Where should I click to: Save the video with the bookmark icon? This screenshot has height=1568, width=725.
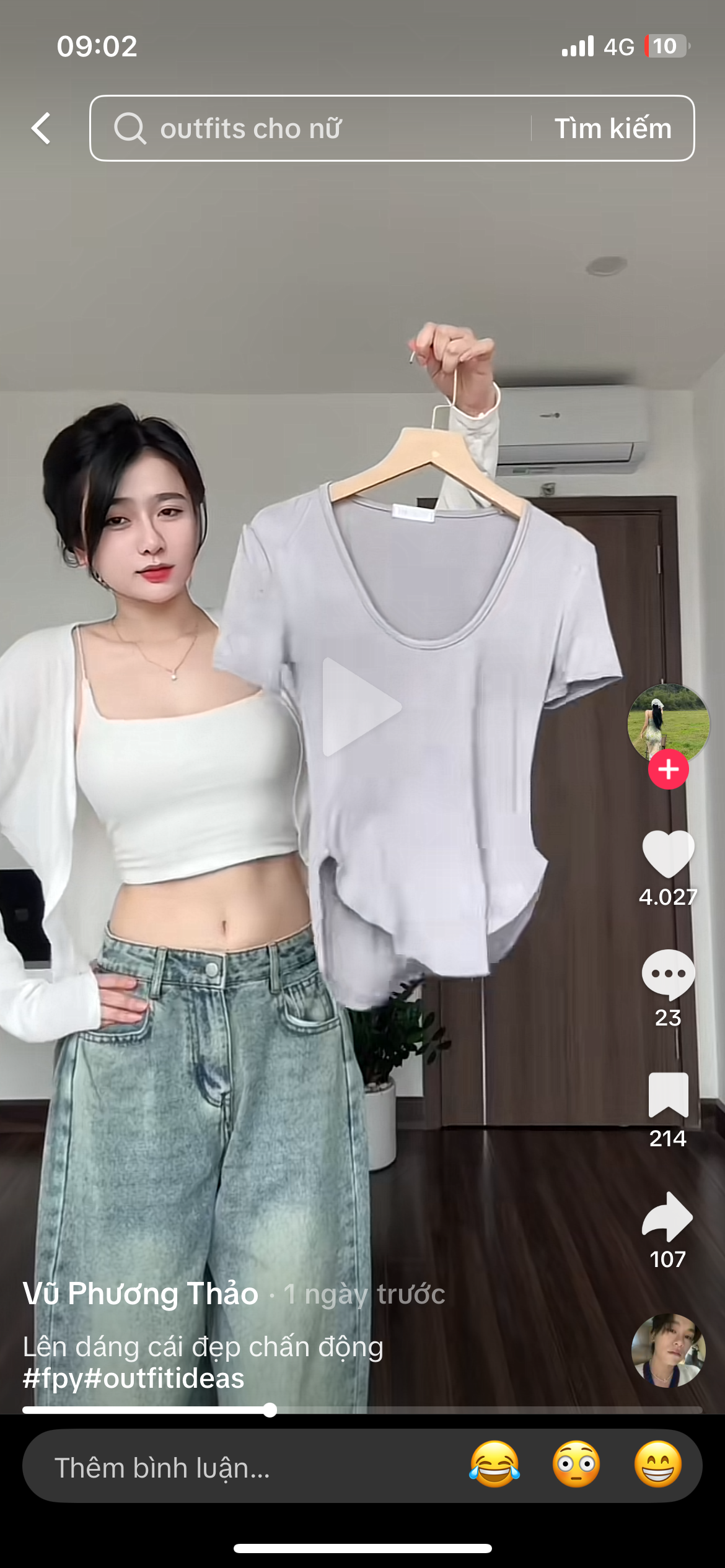668,1095
